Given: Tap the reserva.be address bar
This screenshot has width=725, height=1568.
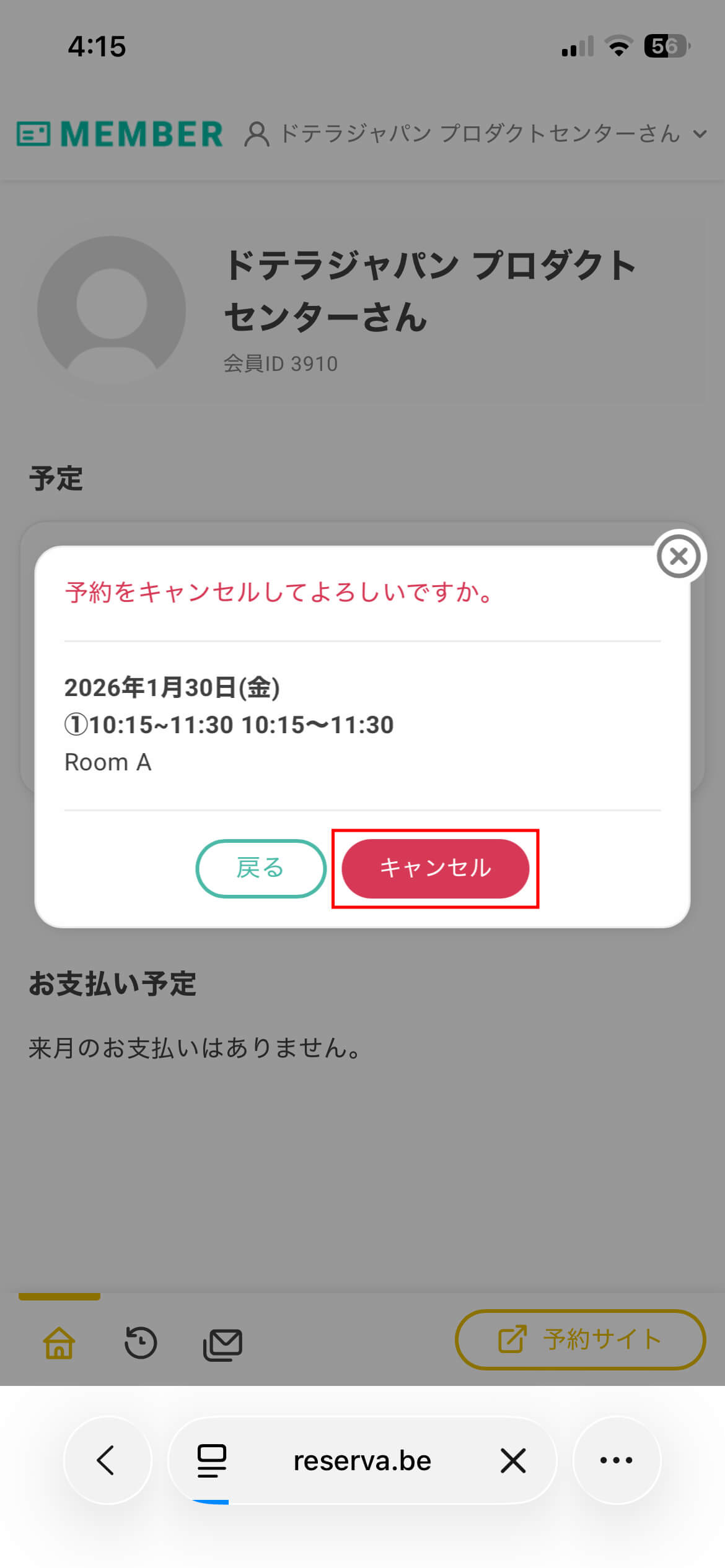Looking at the screenshot, I should point(362,1460).
